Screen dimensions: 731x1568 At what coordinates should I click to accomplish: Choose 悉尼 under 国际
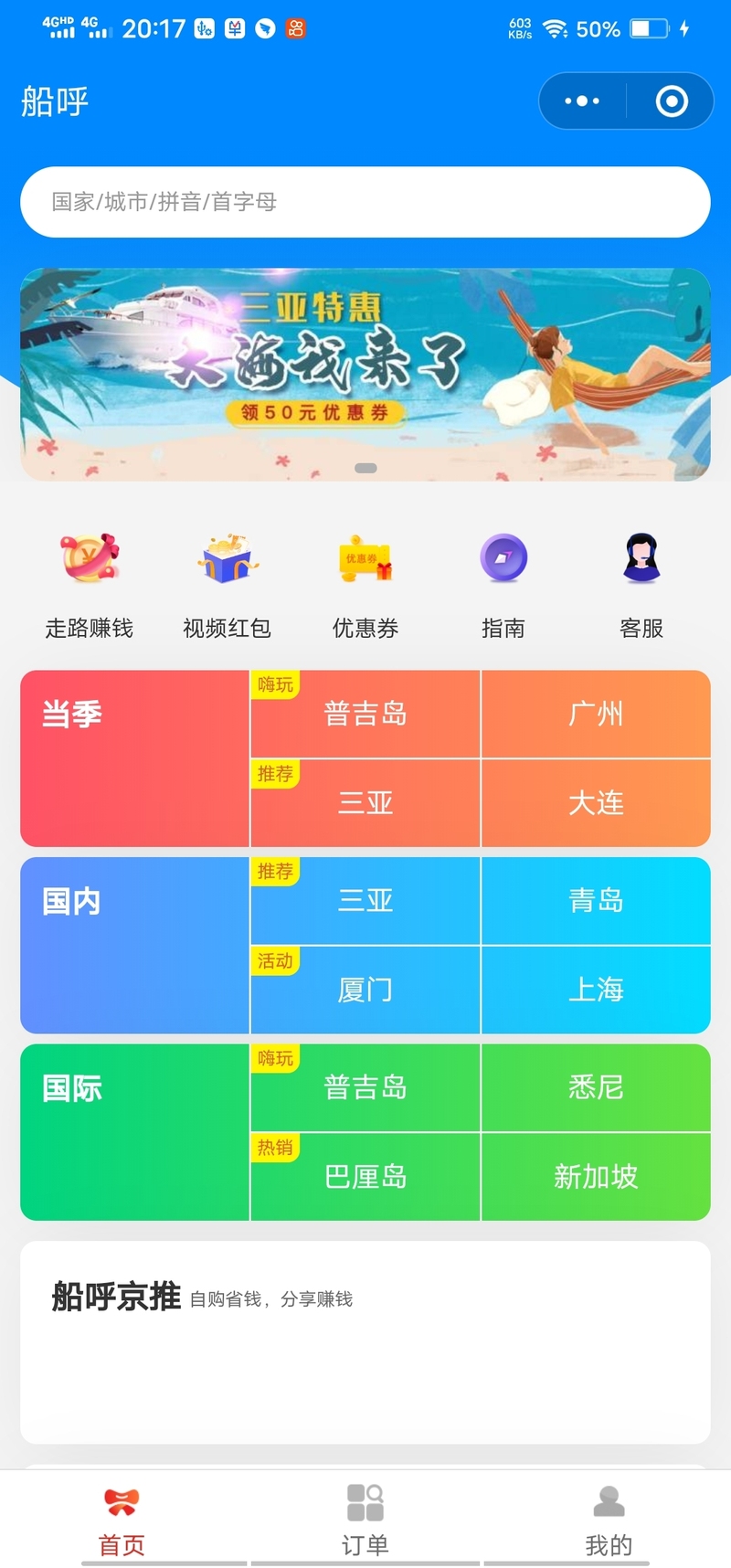tap(596, 1087)
